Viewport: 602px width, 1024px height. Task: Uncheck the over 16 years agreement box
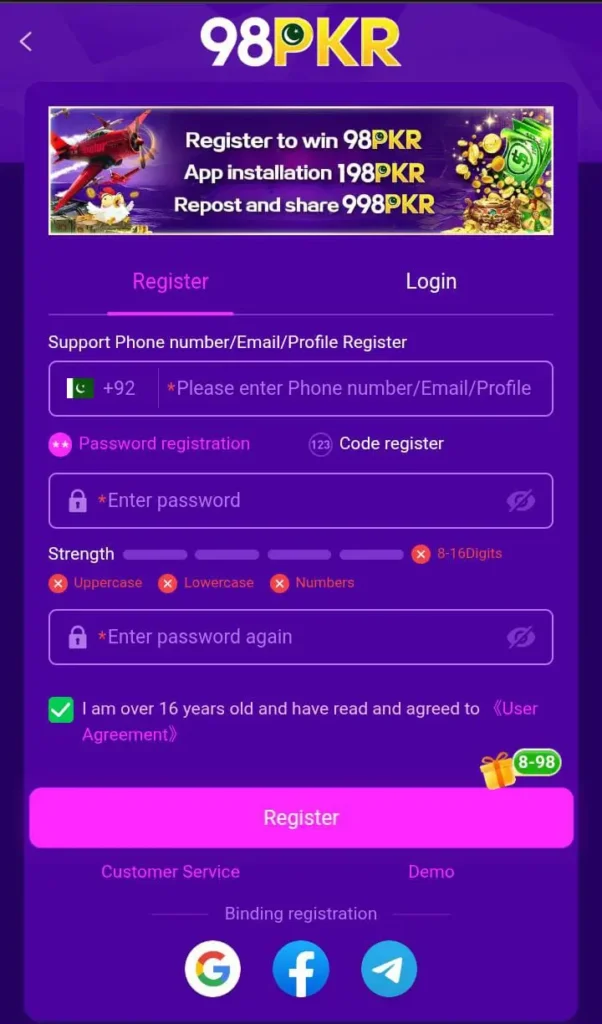(61, 710)
